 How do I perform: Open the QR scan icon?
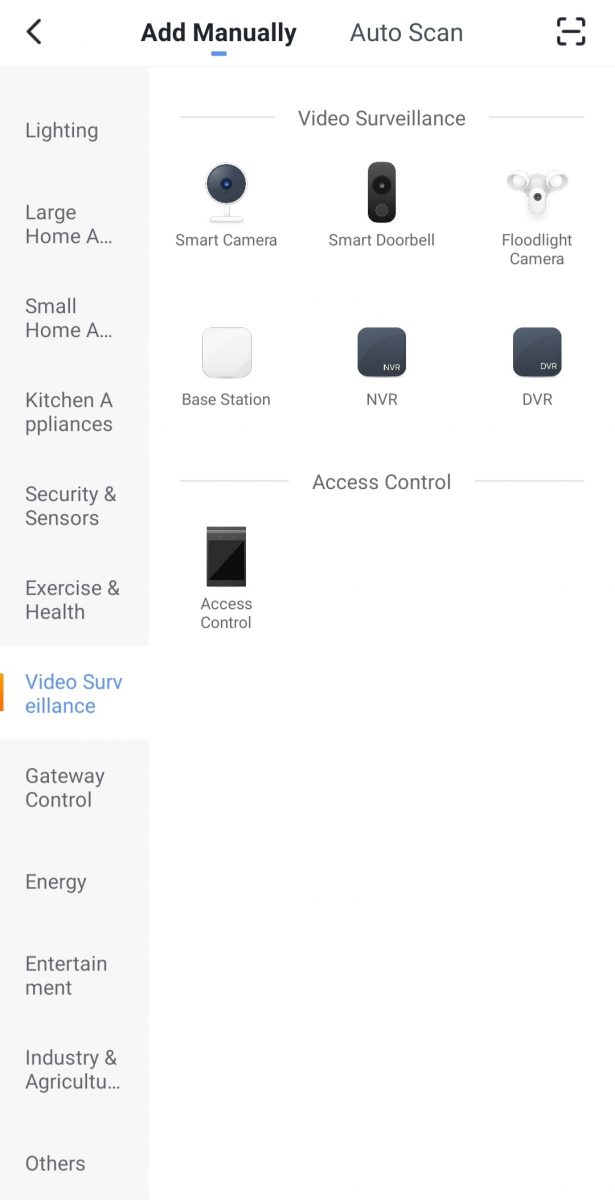tap(571, 32)
